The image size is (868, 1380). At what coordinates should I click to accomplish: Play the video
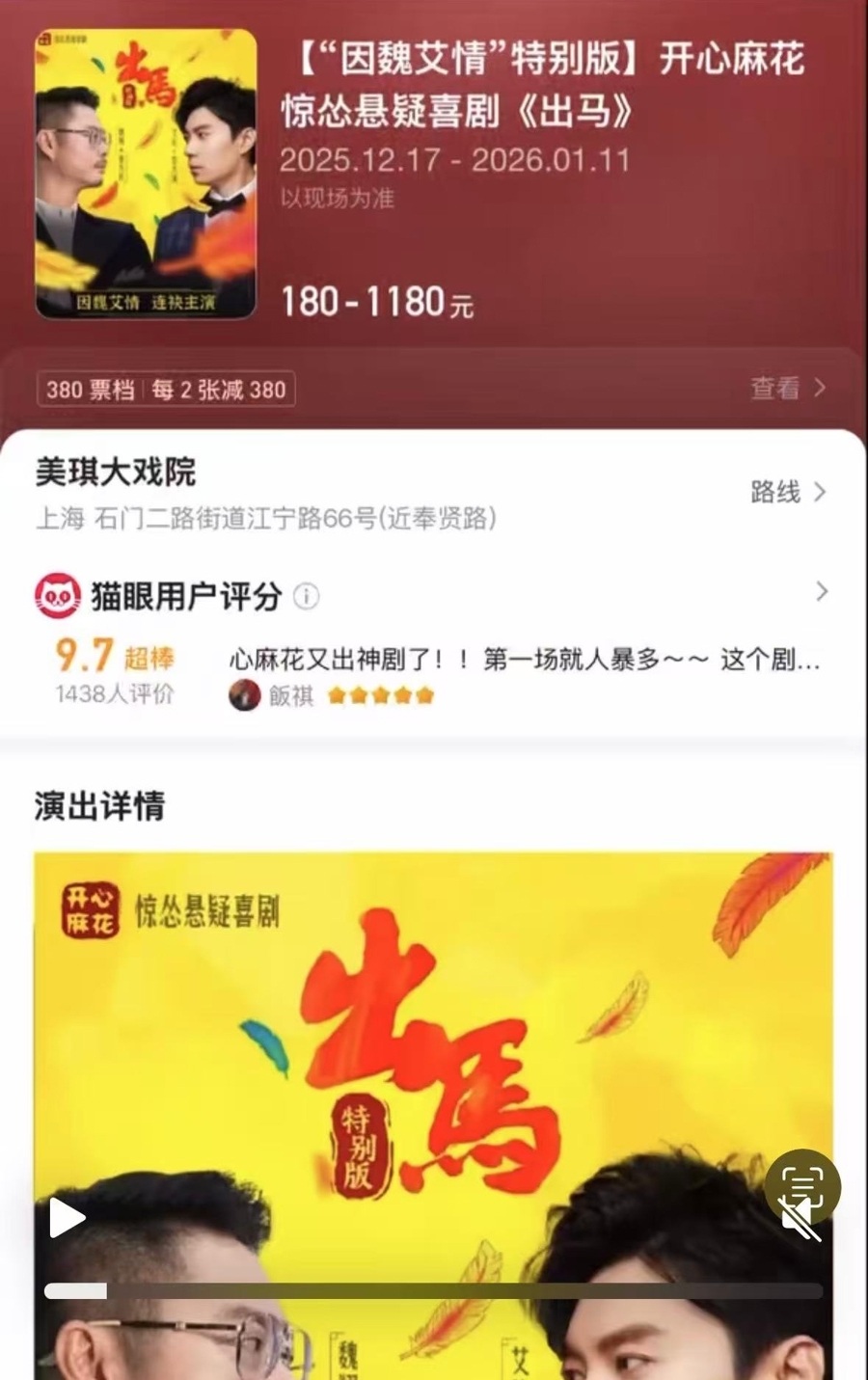pyautogui.click(x=67, y=1218)
